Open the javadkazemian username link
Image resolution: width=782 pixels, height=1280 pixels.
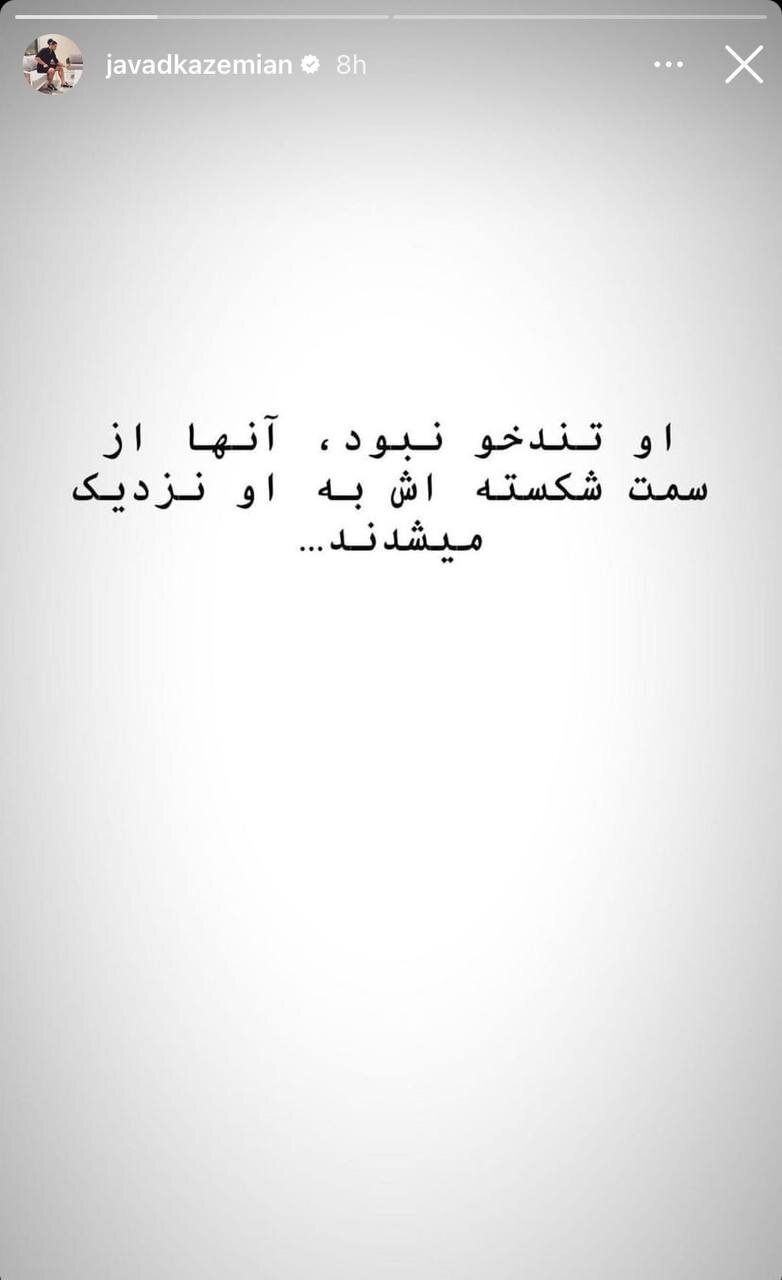point(198,65)
